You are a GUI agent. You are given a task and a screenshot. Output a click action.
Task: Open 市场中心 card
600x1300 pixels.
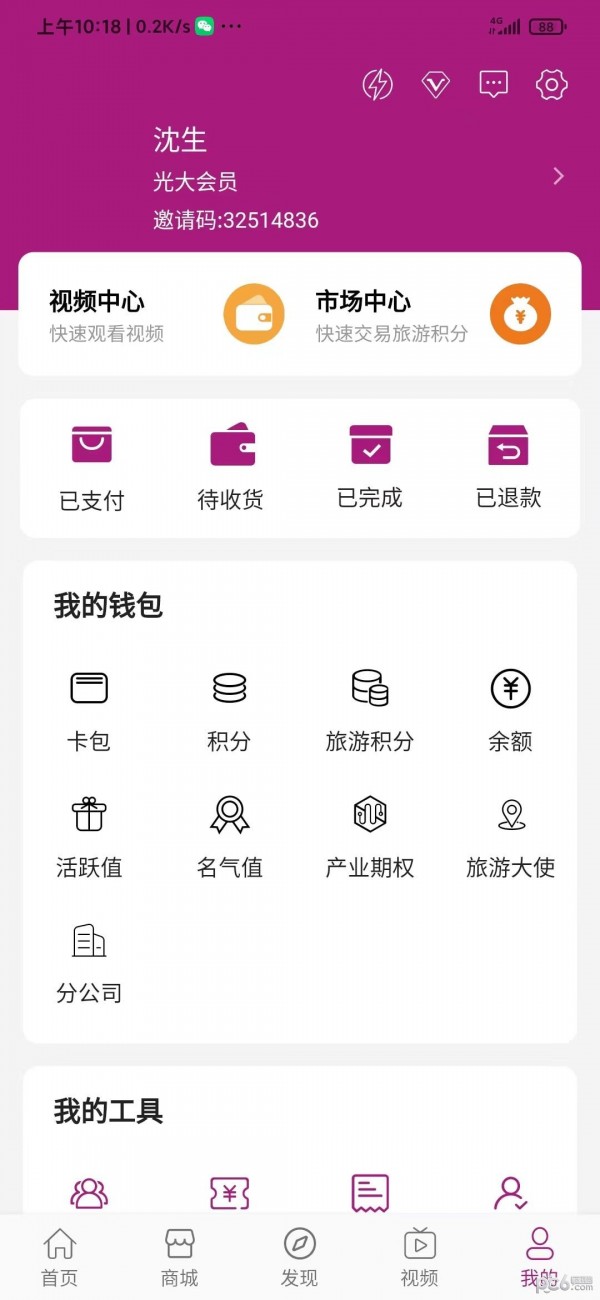click(434, 314)
